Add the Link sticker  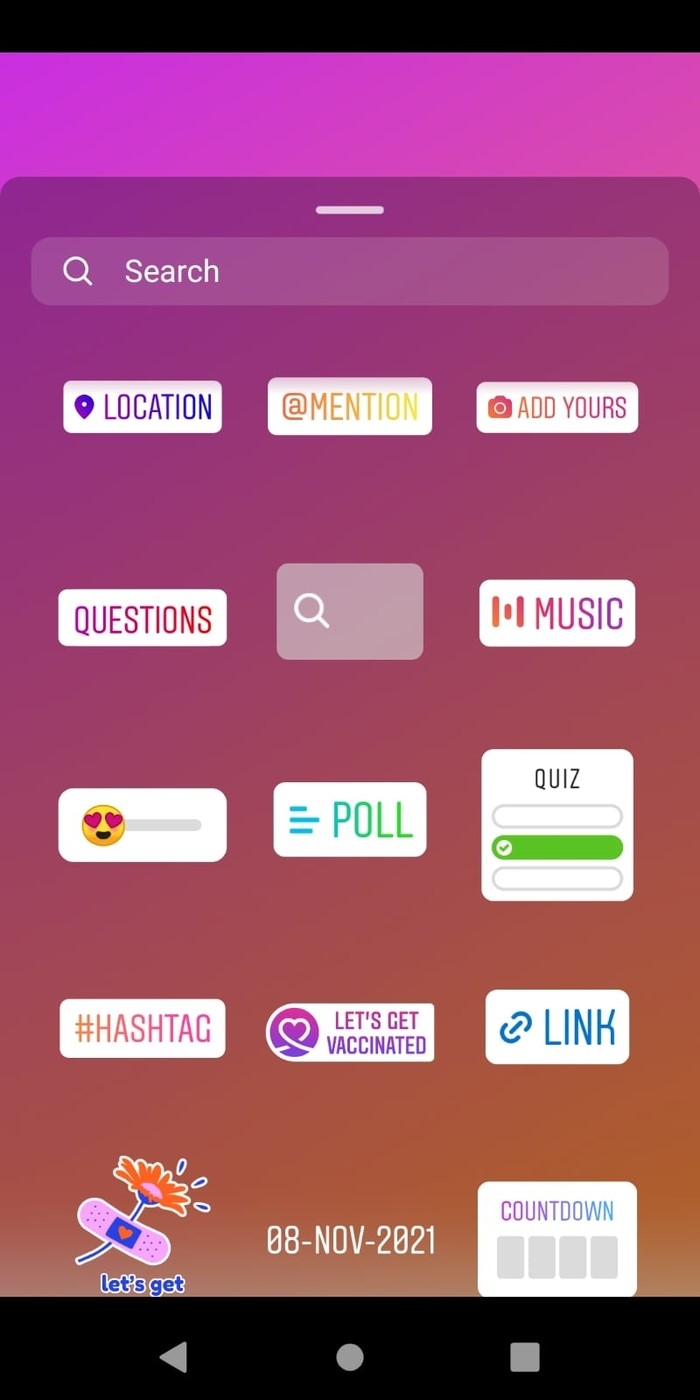[x=557, y=1027]
